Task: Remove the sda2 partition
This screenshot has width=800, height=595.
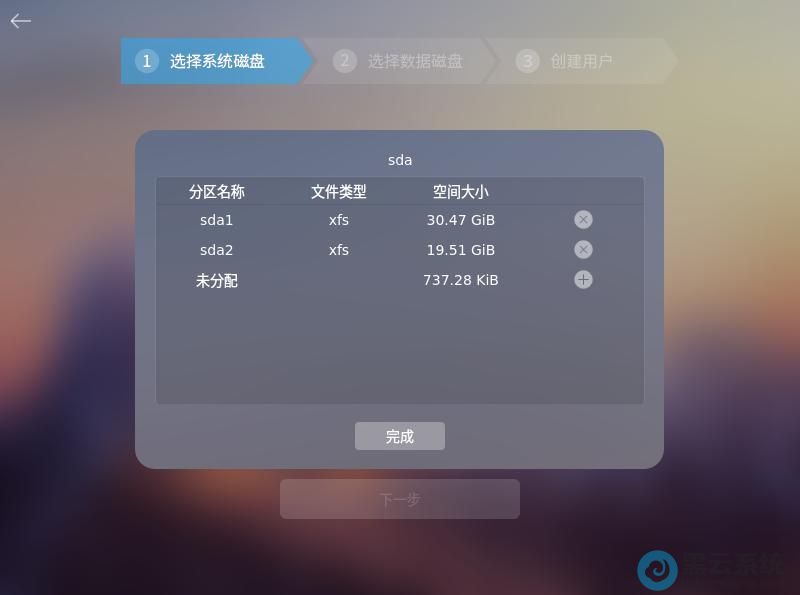Action: click(x=583, y=250)
